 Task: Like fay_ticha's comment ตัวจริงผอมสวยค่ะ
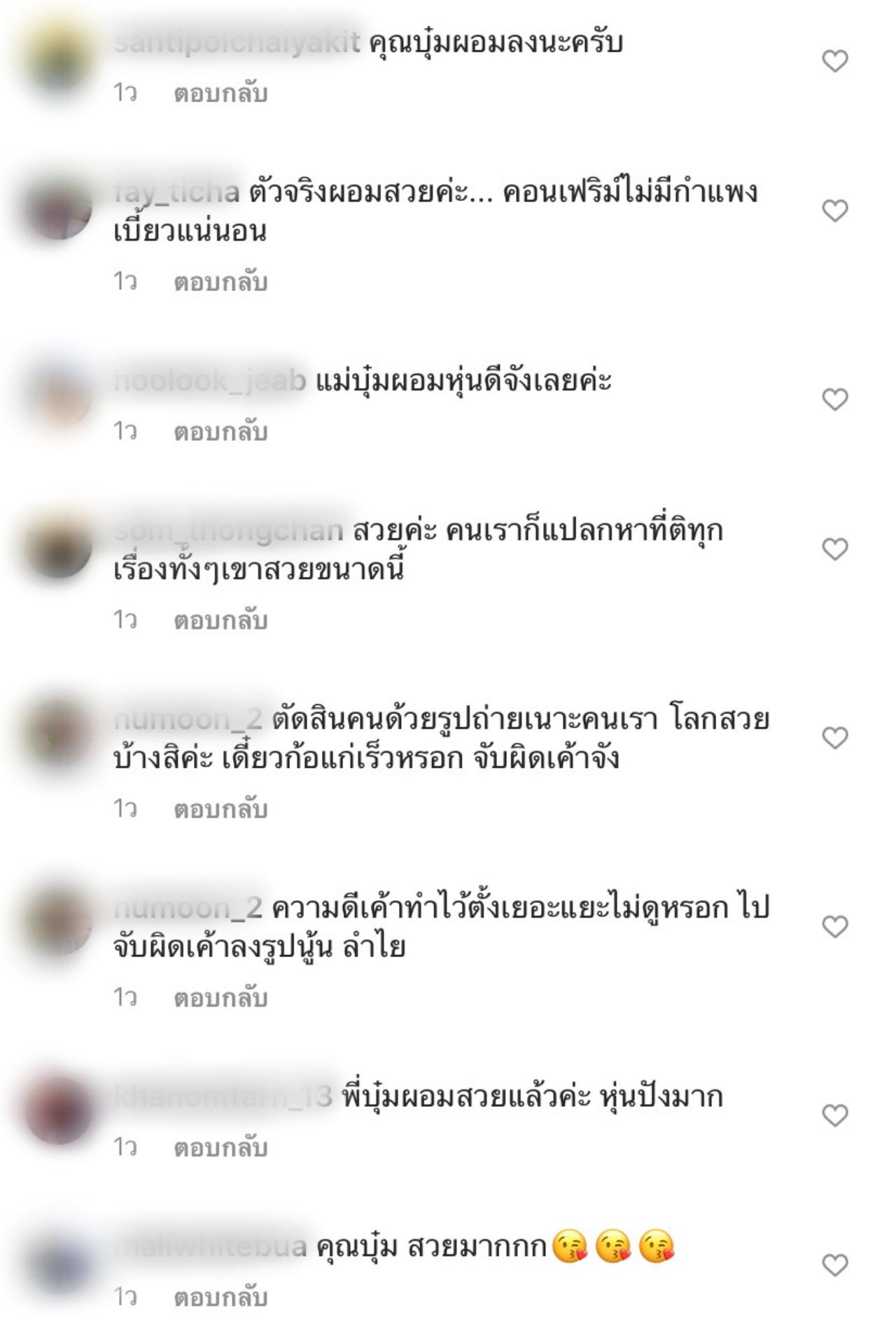(834, 211)
